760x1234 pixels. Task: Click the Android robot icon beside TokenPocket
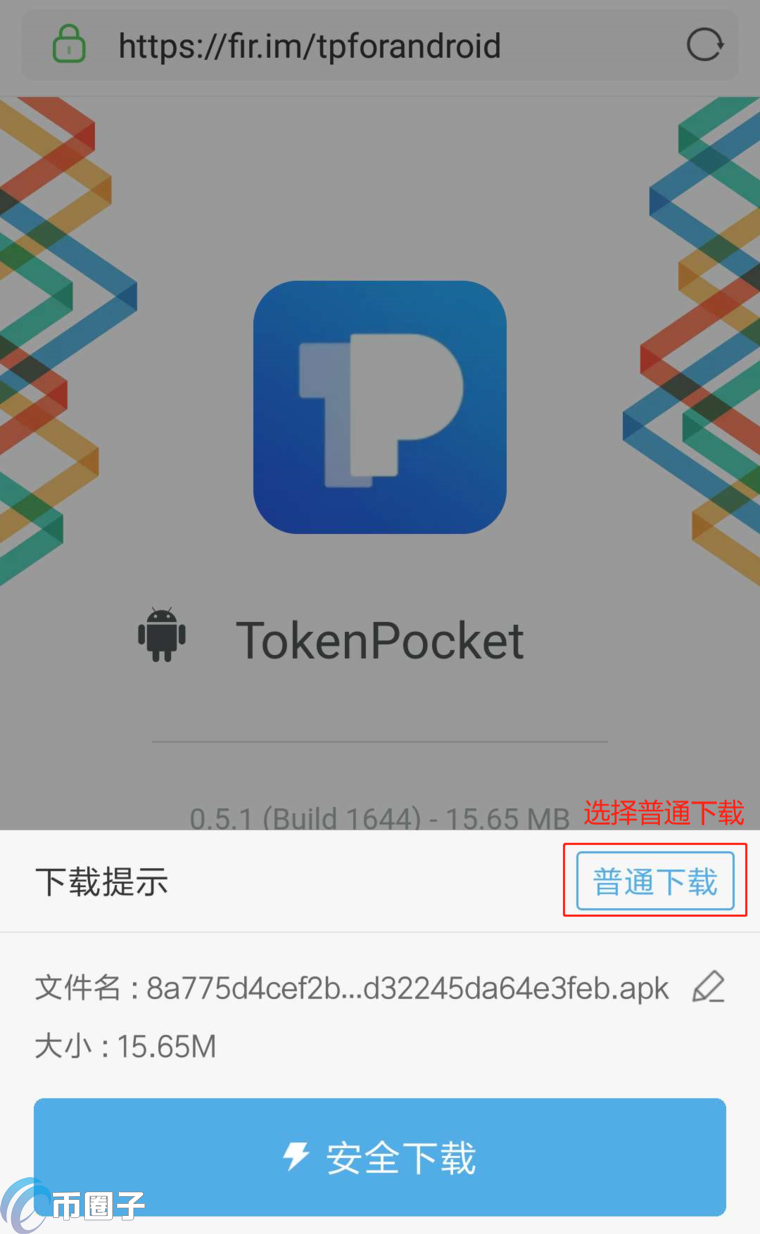click(162, 635)
